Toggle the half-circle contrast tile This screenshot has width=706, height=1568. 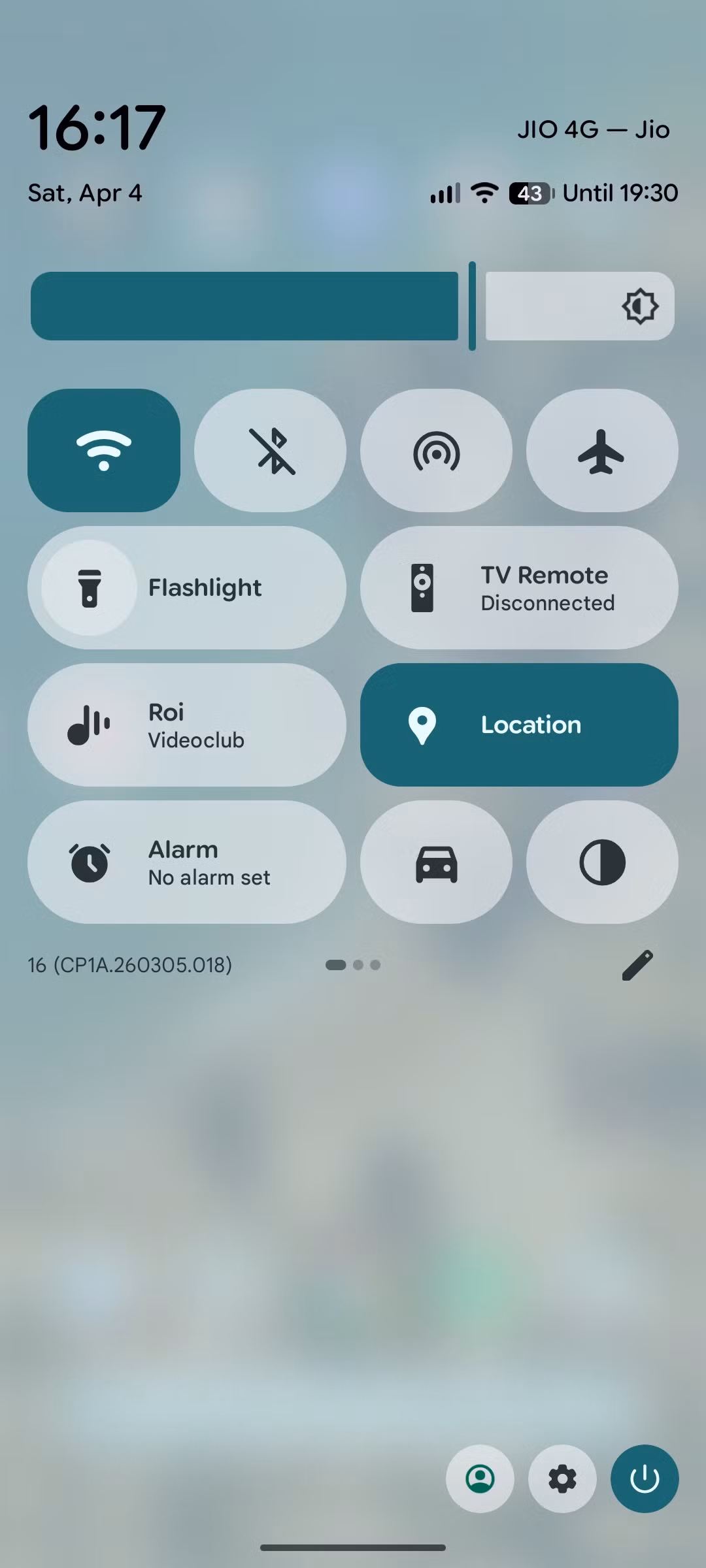pos(602,862)
